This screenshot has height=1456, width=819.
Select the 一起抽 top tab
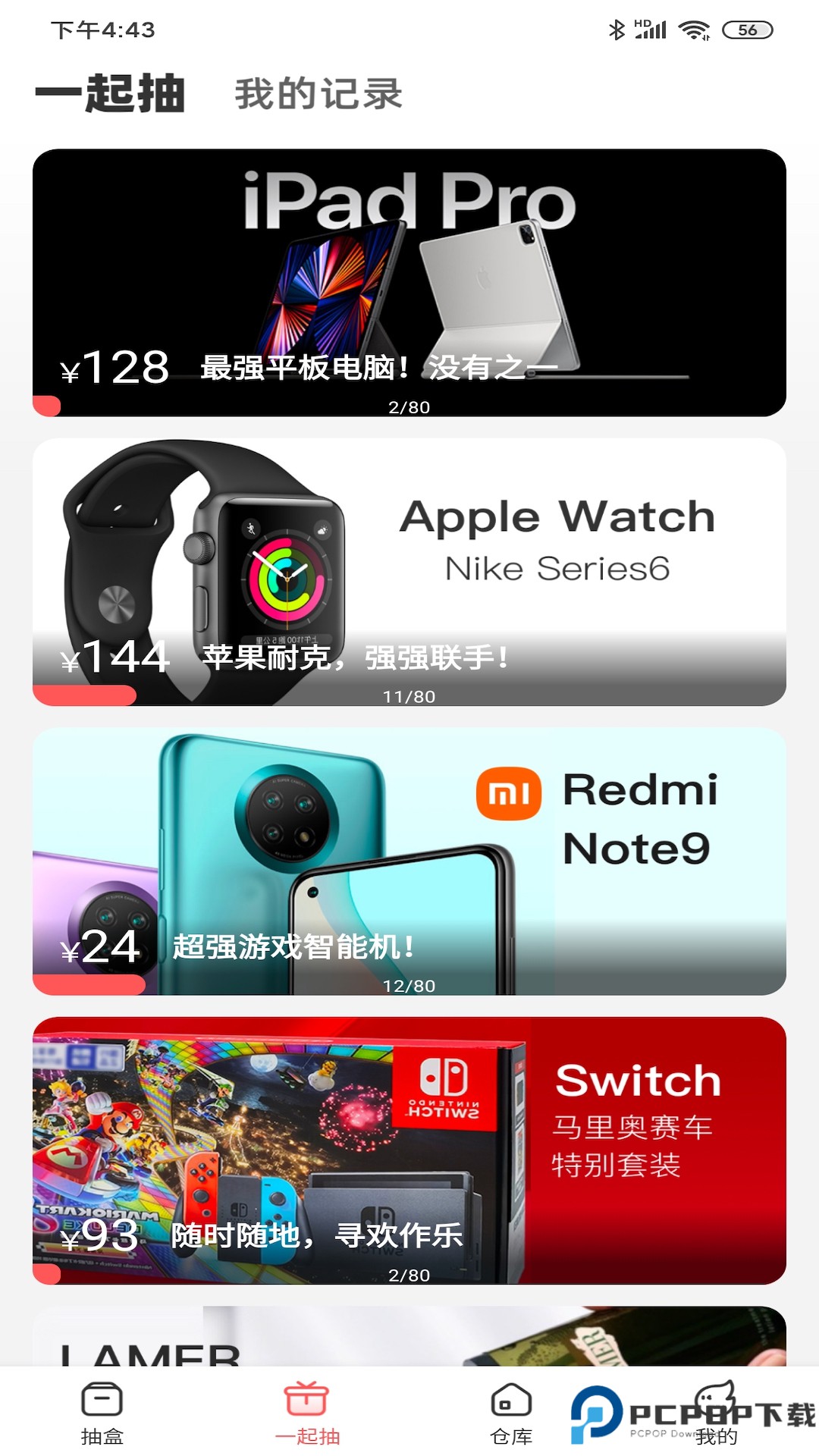tap(111, 94)
